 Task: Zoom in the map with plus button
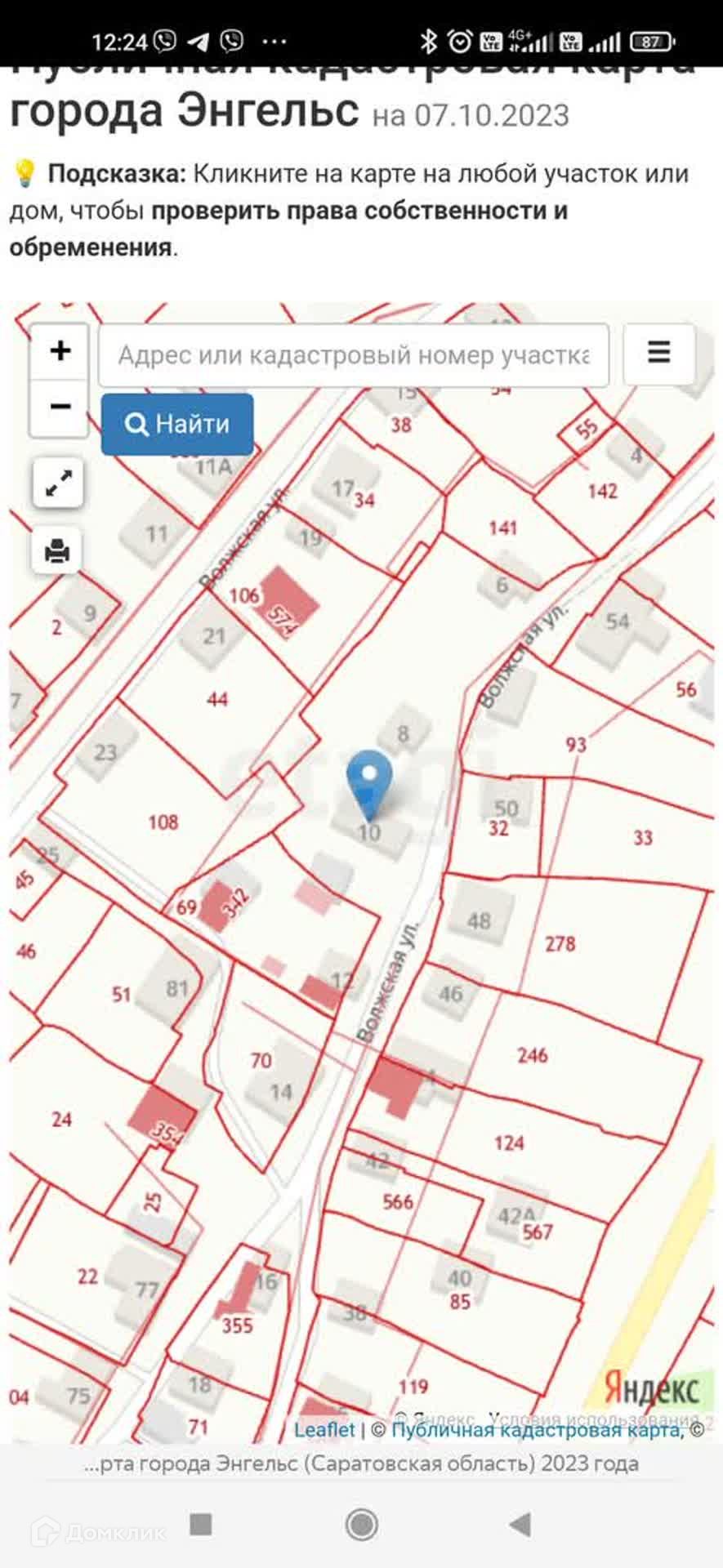(60, 351)
